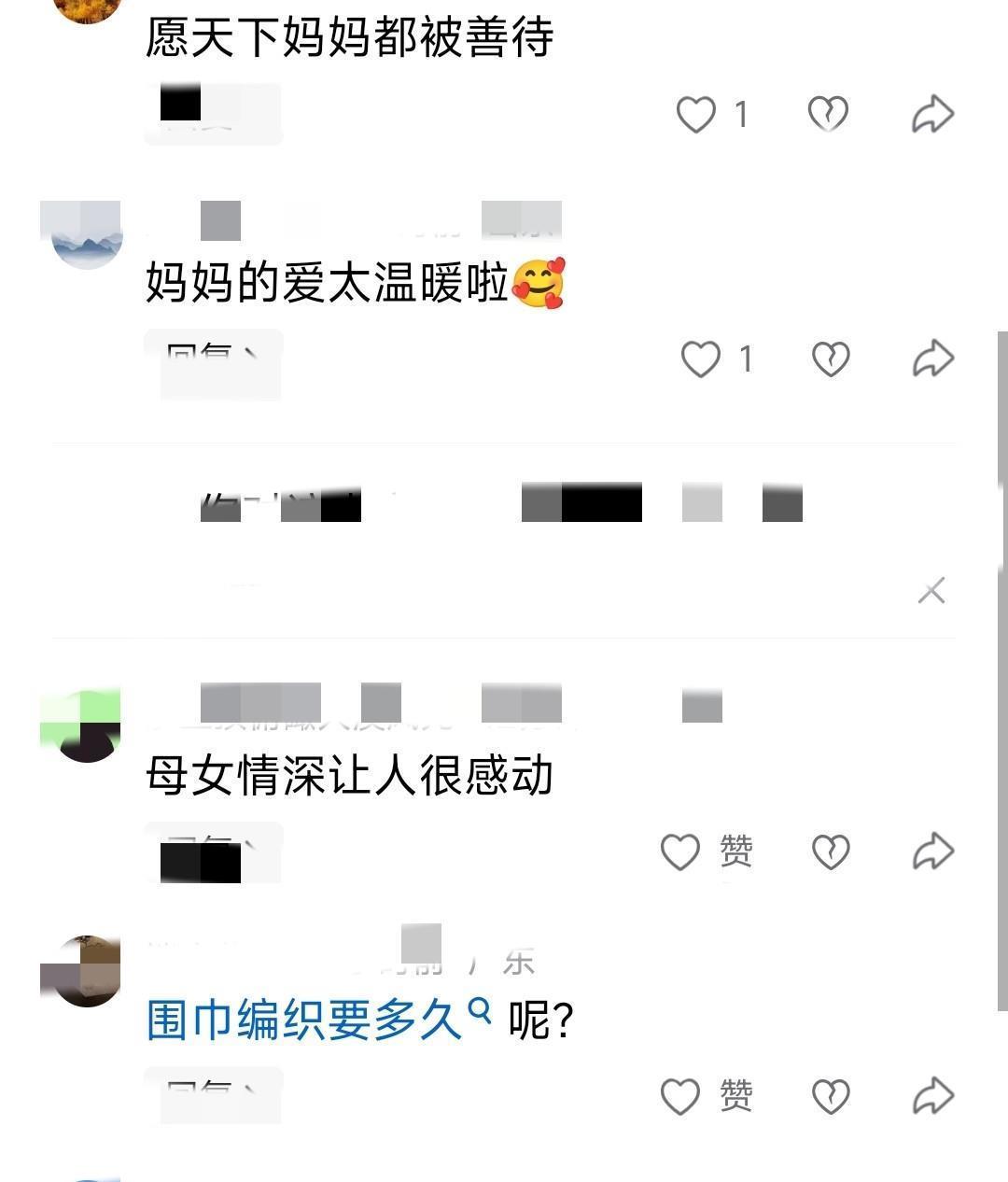Viewport: 1008px width, 1182px height.
Task: Reply to the comment 围巾编织要多久呢
Action: (x=213, y=1094)
